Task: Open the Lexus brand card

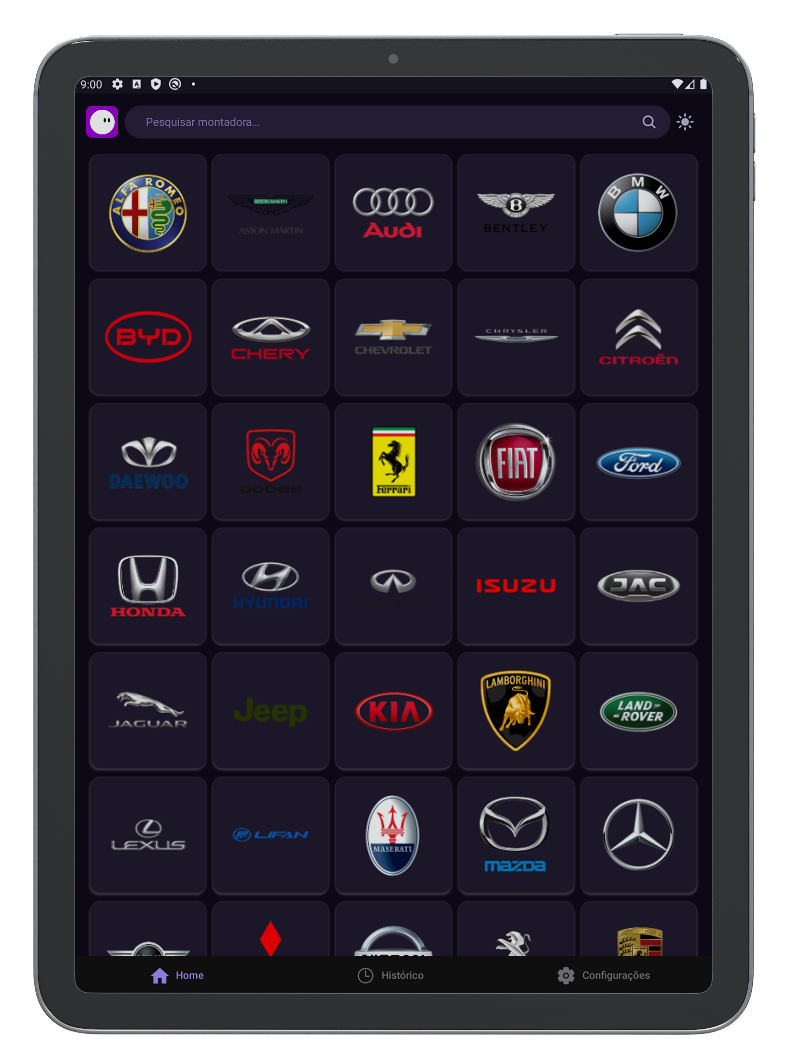Action: click(x=148, y=835)
